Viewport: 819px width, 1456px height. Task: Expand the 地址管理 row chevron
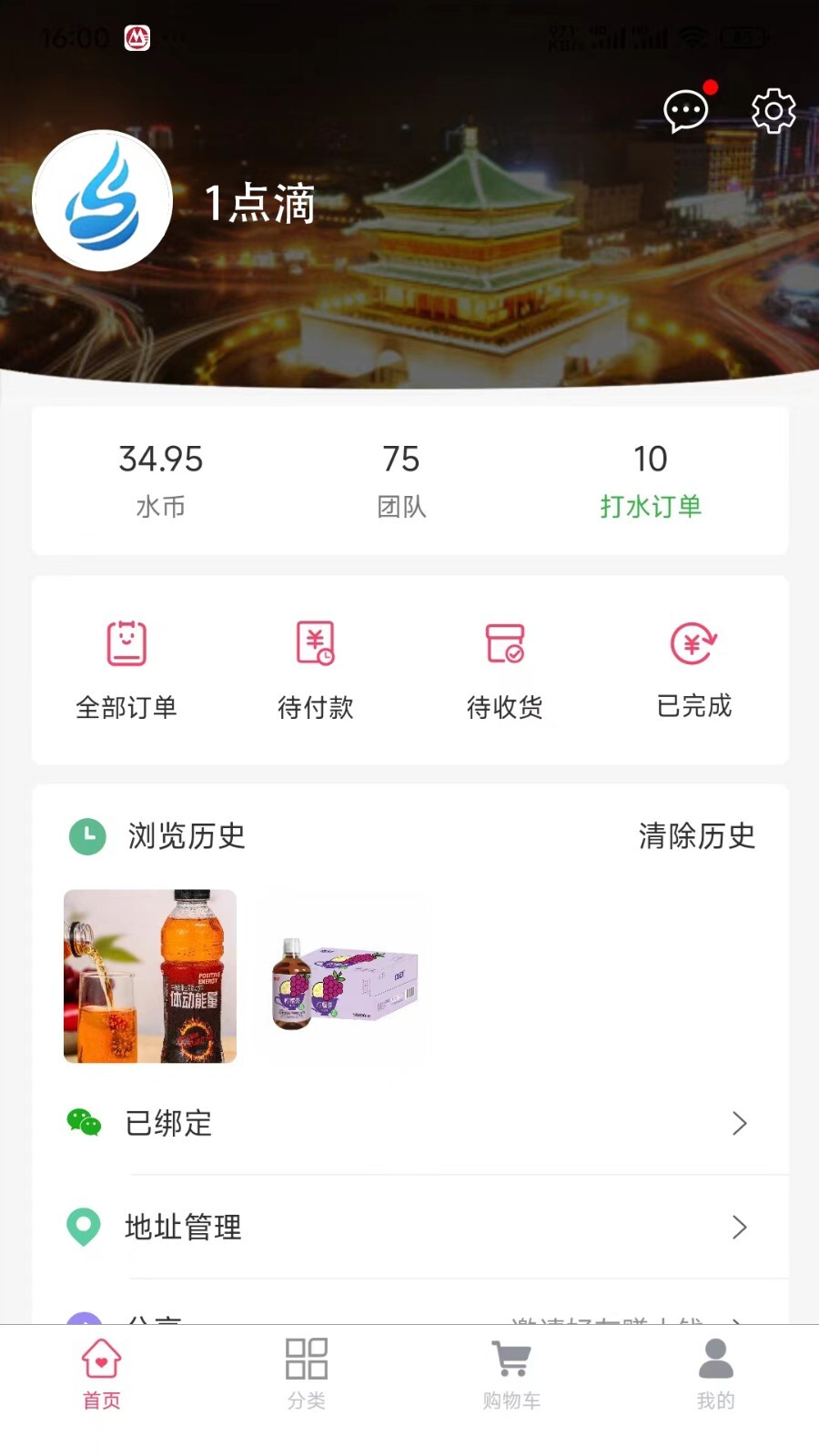tap(739, 1227)
